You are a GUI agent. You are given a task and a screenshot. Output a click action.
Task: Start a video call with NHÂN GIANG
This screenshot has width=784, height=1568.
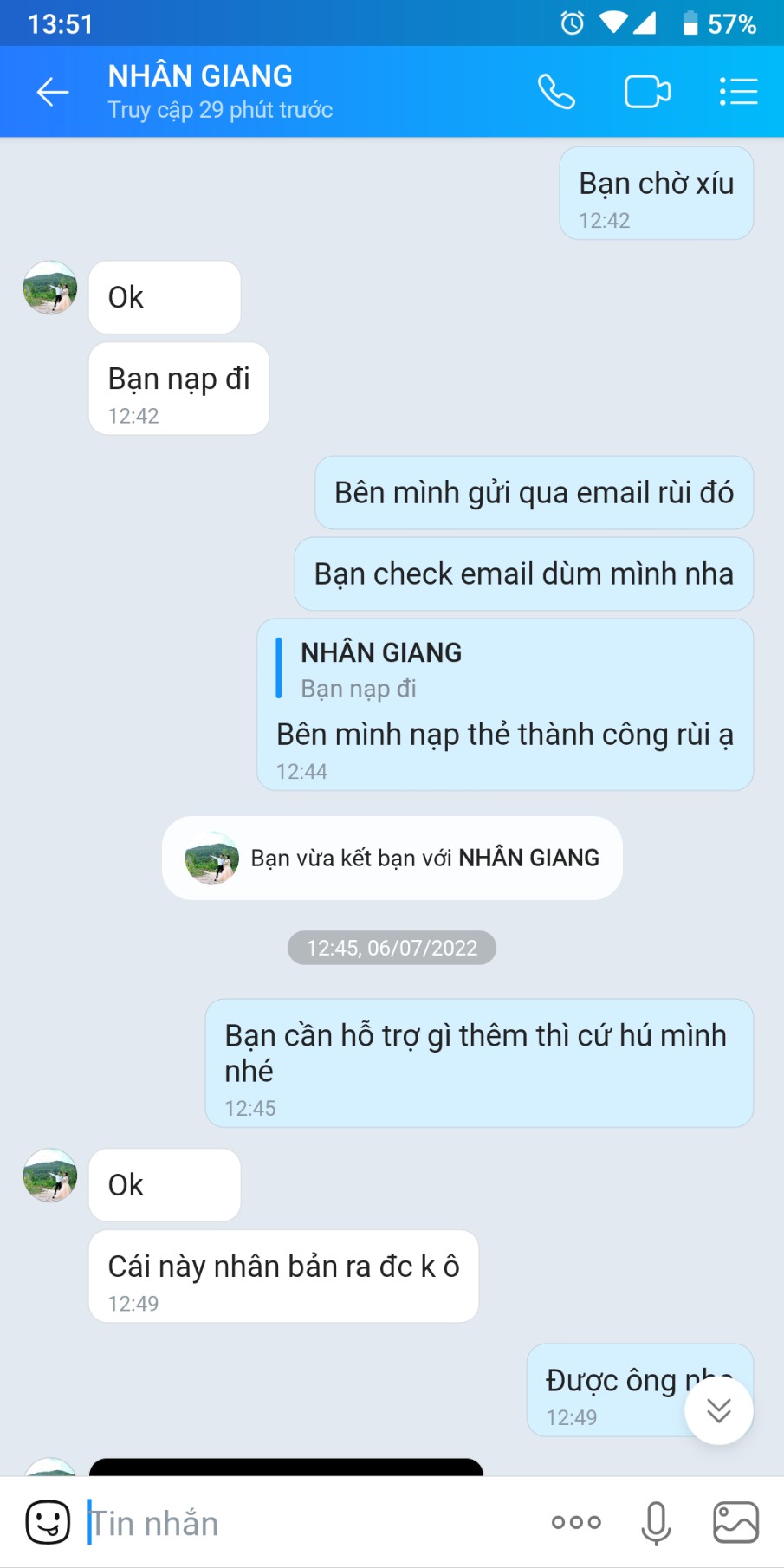[x=647, y=92]
